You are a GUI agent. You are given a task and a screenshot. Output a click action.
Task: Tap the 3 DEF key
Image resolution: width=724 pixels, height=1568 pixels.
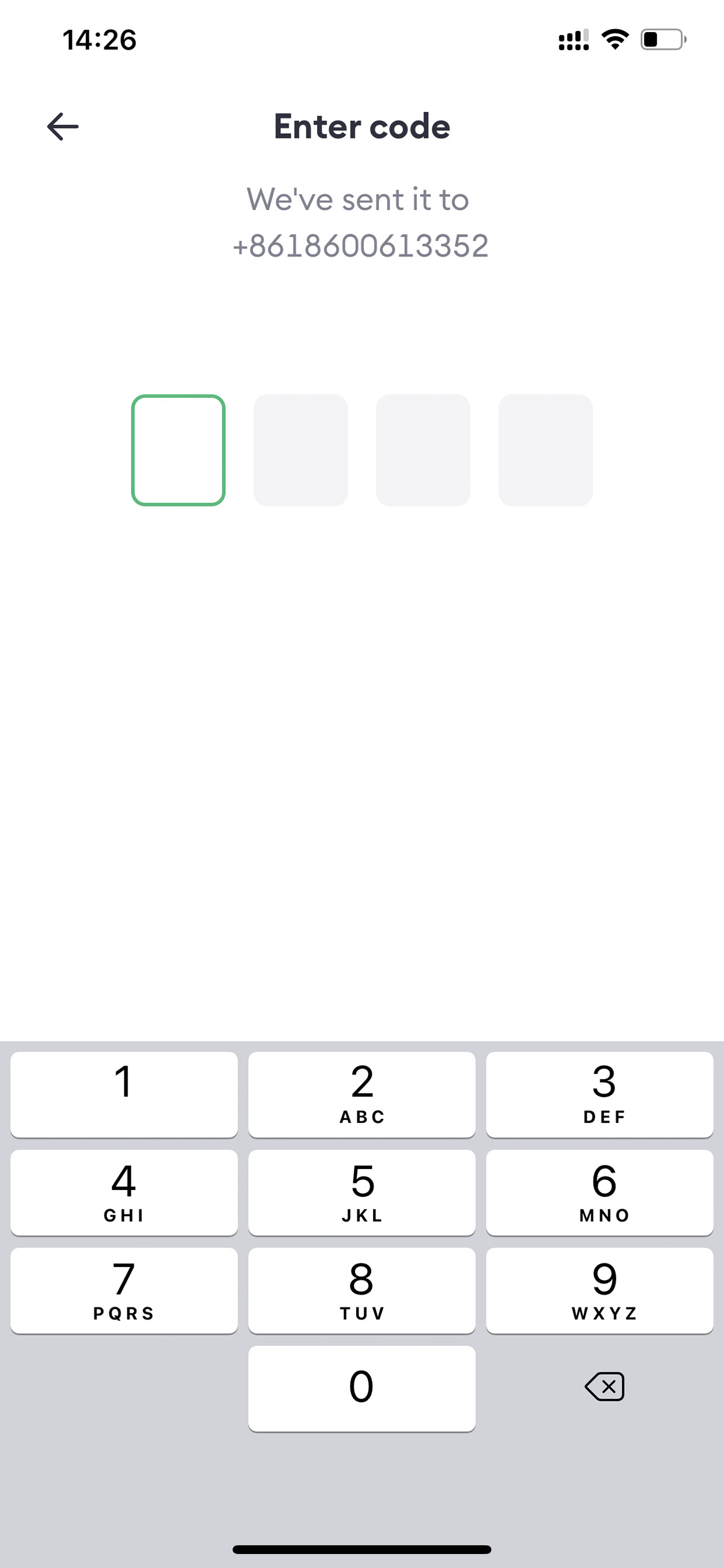pyautogui.click(x=600, y=1094)
